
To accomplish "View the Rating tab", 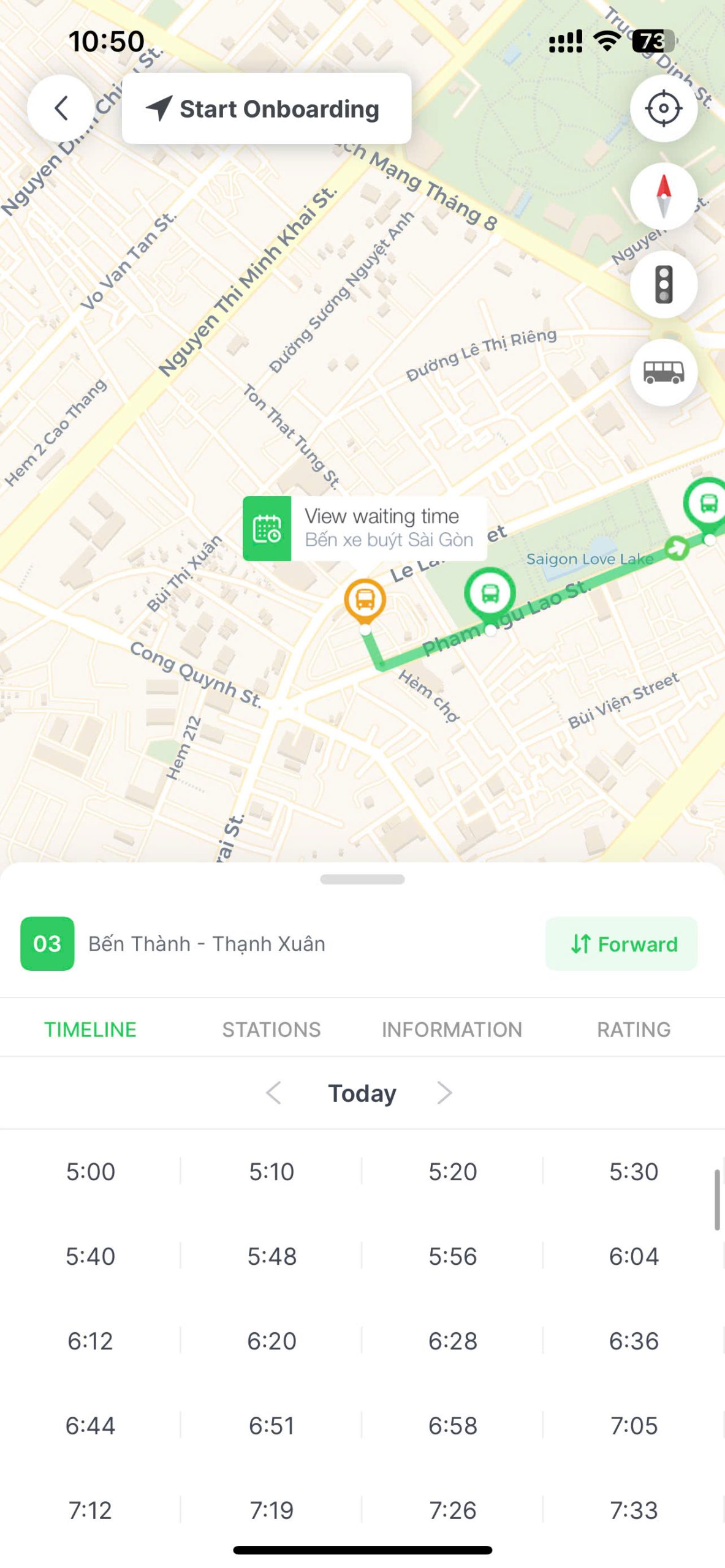I will (x=634, y=1030).
